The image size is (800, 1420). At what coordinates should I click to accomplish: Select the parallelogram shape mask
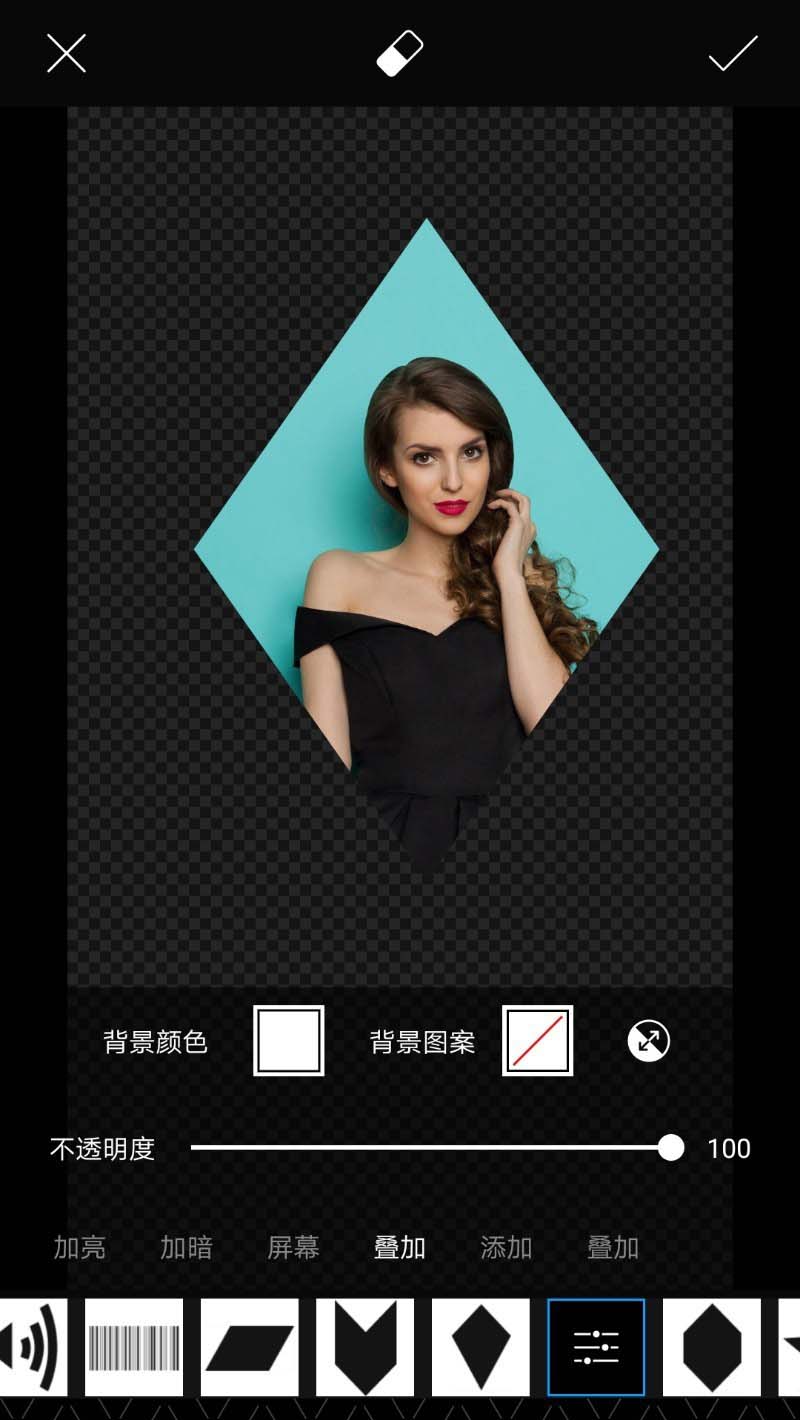click(x=250, y=1347)
